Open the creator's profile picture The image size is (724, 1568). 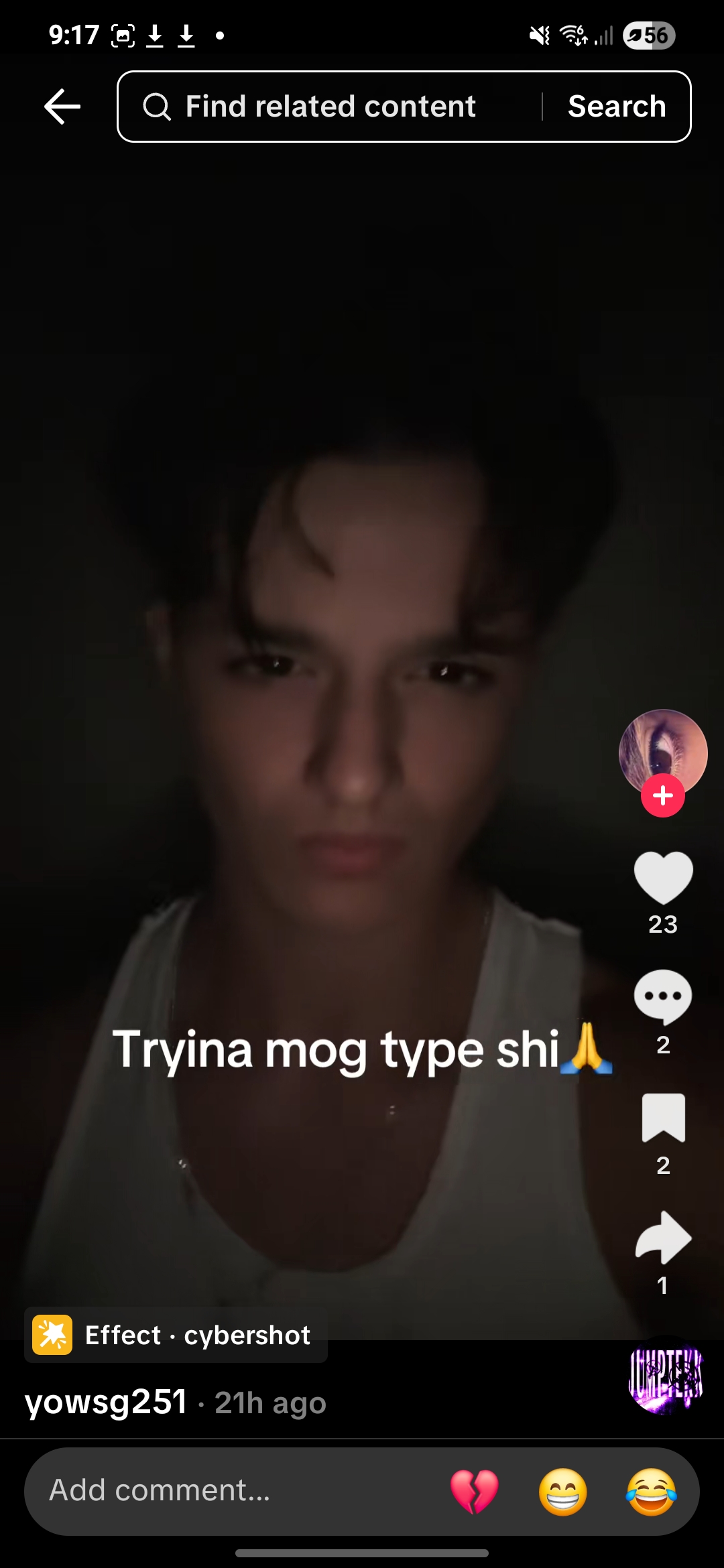pyautogui.click(x=663, y=753)
